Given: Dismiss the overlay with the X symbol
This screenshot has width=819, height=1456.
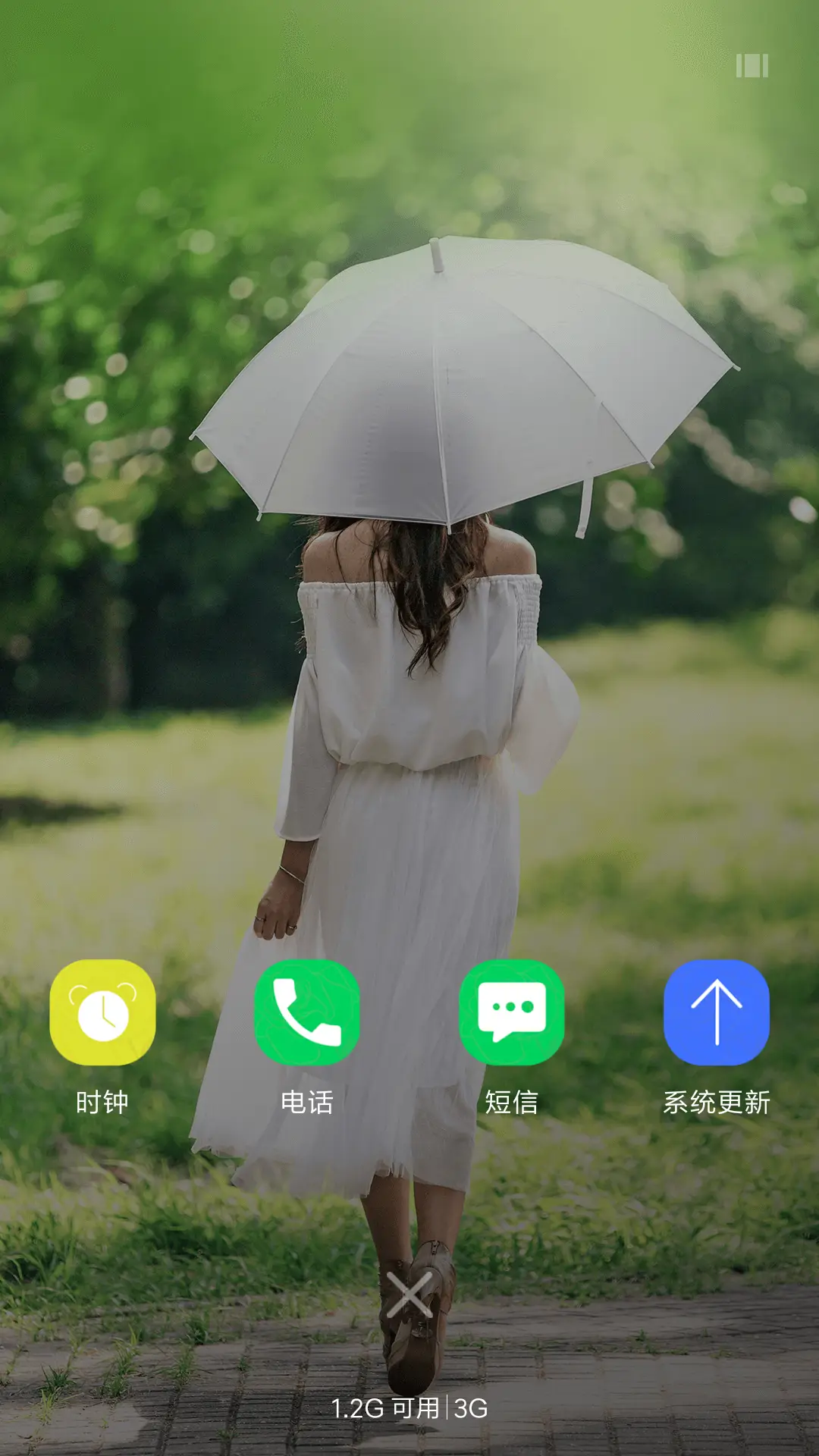Looking at the screenshot, I should pos(409,1294).
